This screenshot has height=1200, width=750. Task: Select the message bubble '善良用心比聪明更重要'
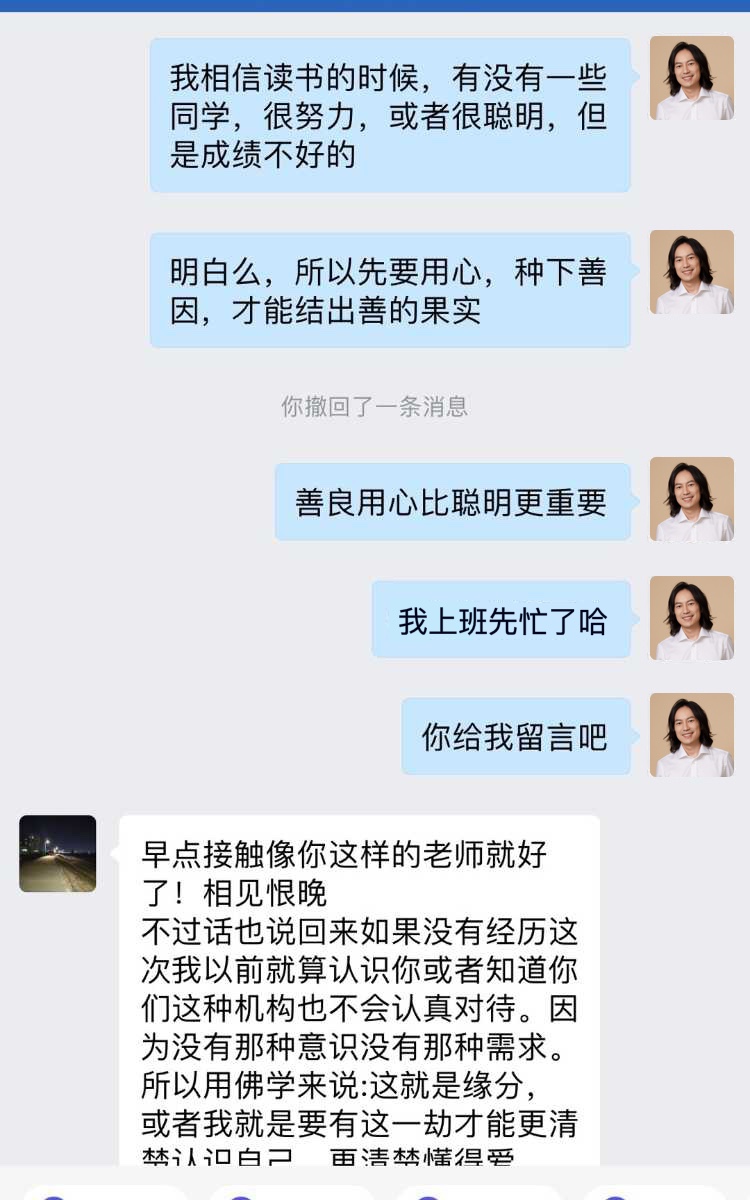[x=455, y=500]
